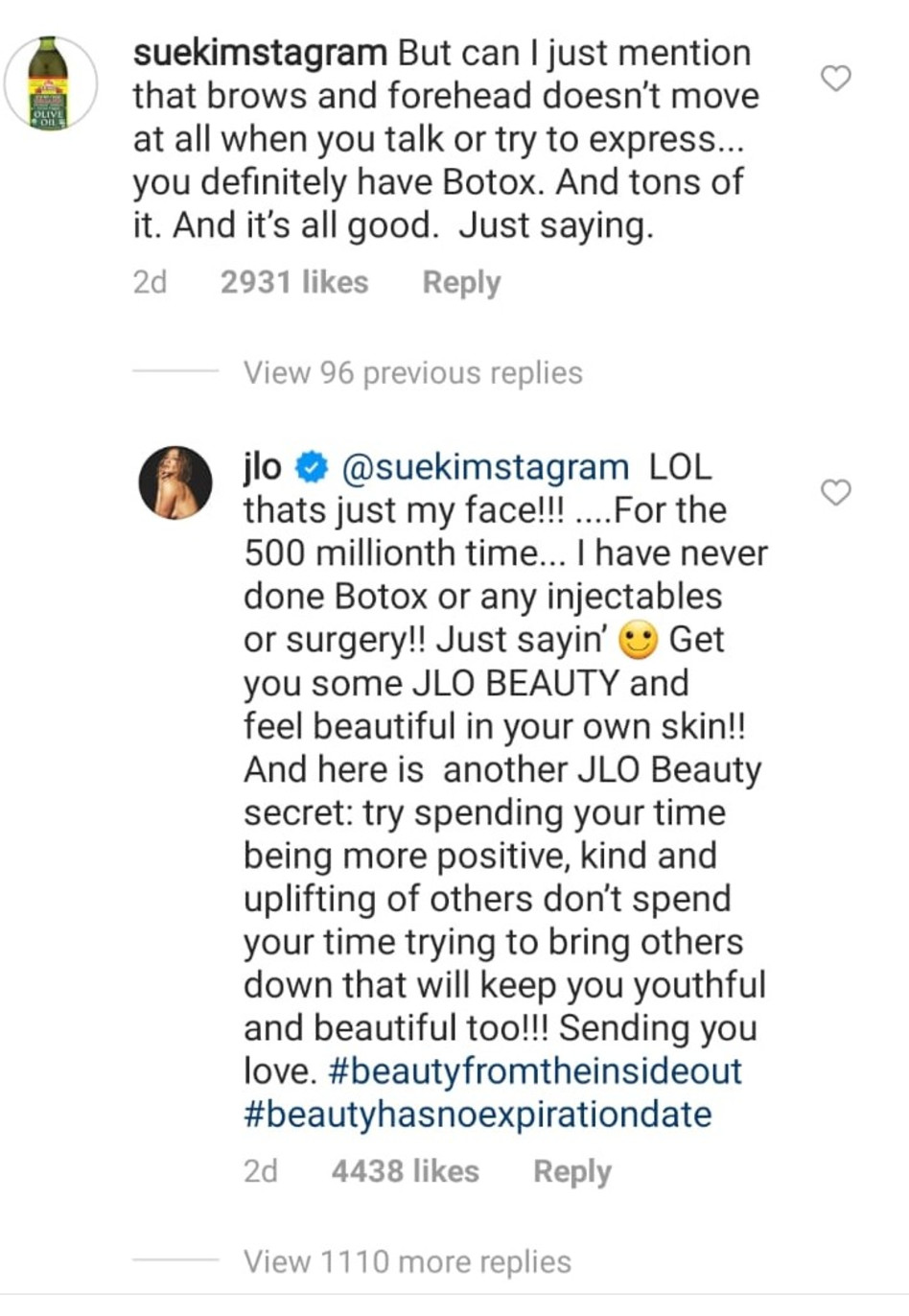Expand View 96 previous replies

tap(412, 372)
